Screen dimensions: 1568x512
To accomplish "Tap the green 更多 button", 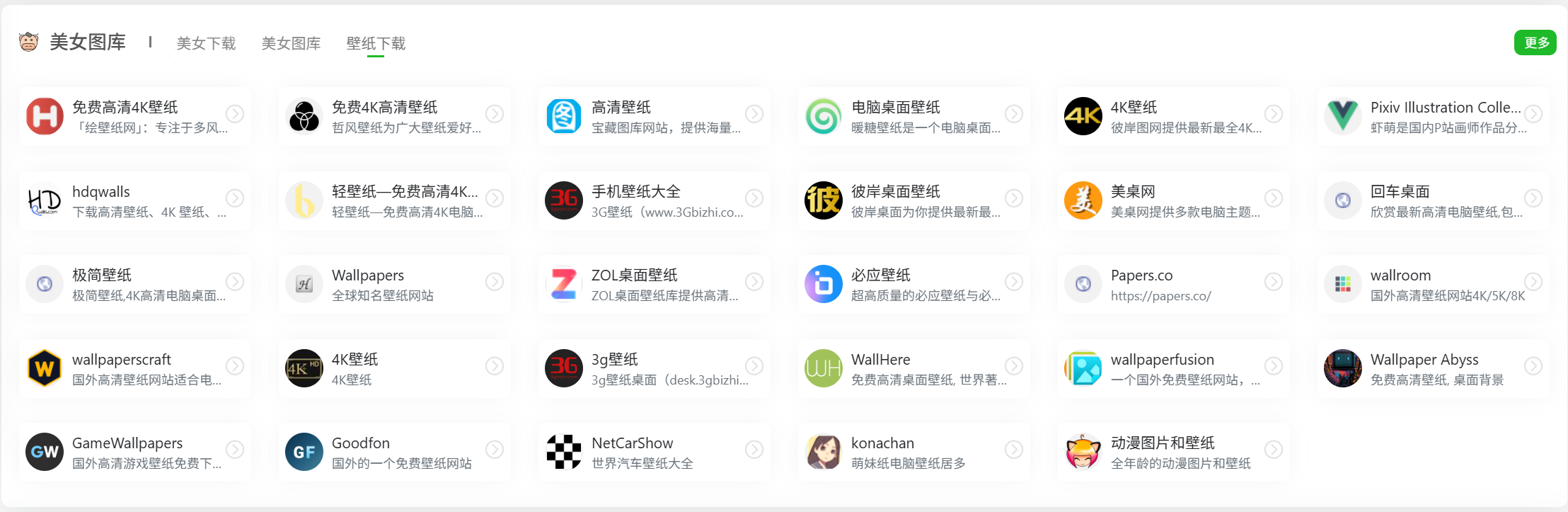I will pos(1535,42).
